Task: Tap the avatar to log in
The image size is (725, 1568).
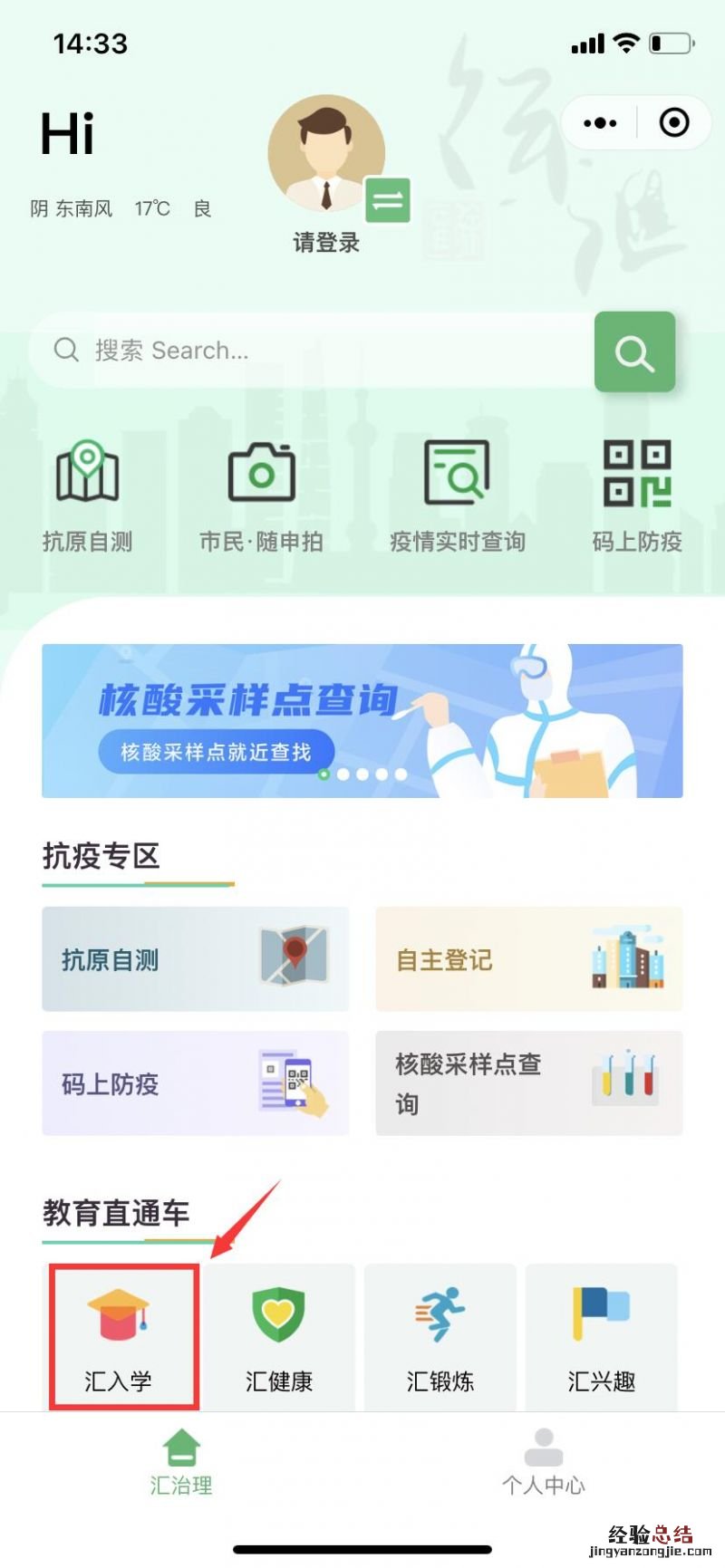Action: coord(326,152)
